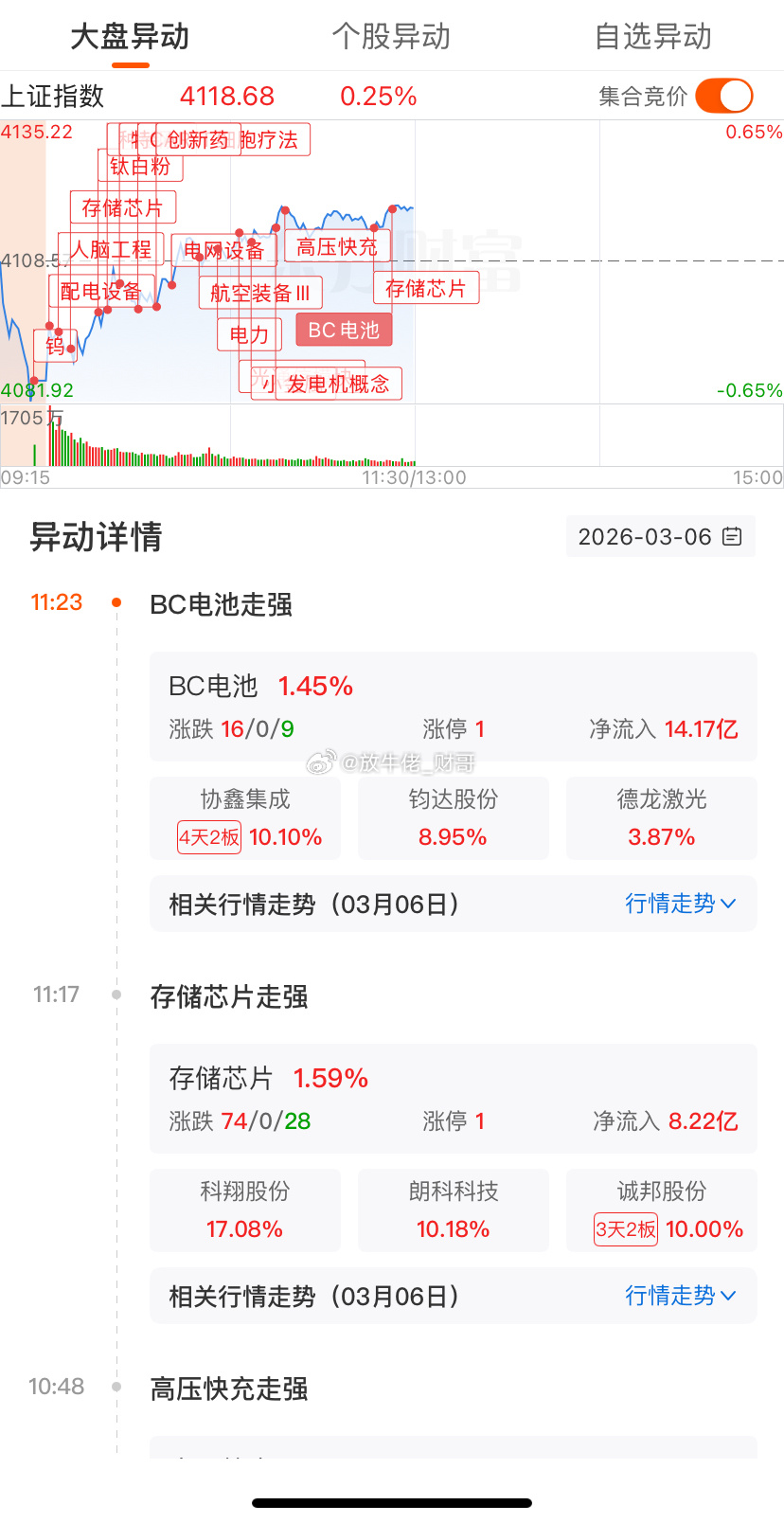This screenshot has height=1523, width=784.
Task: Select the 发电机概念 chart label
Action: click(336, 384)
